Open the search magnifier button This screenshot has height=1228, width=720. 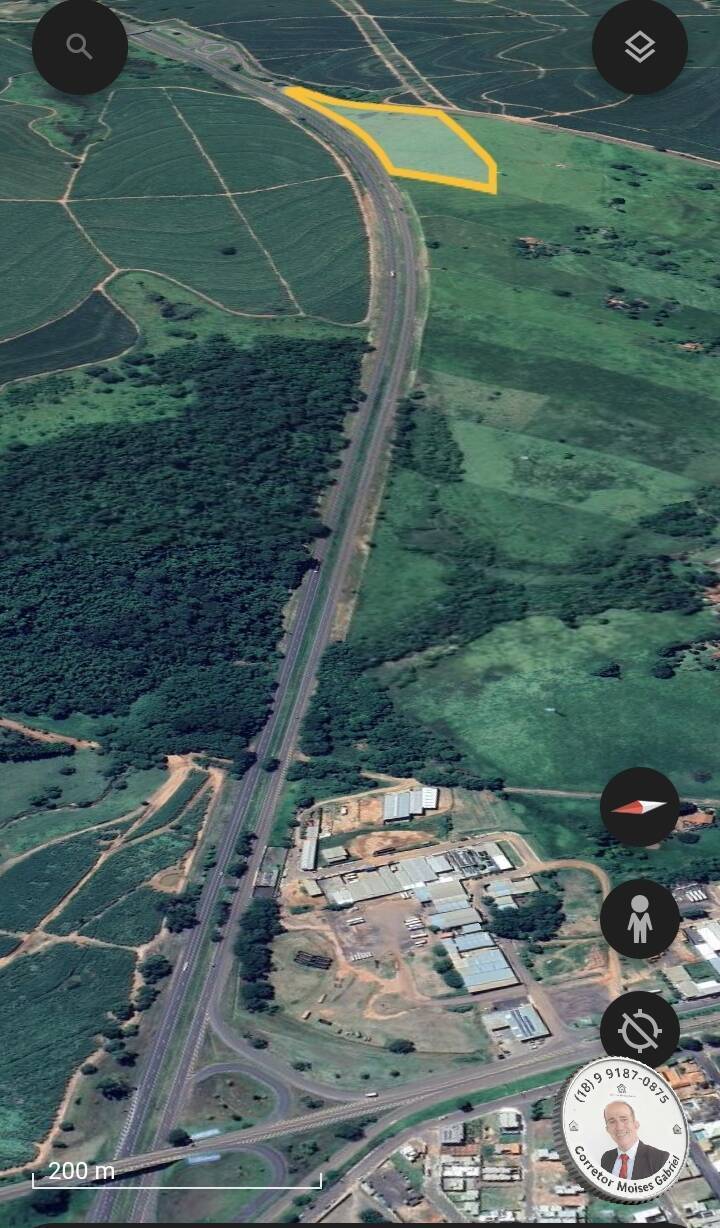pos(79,47)
